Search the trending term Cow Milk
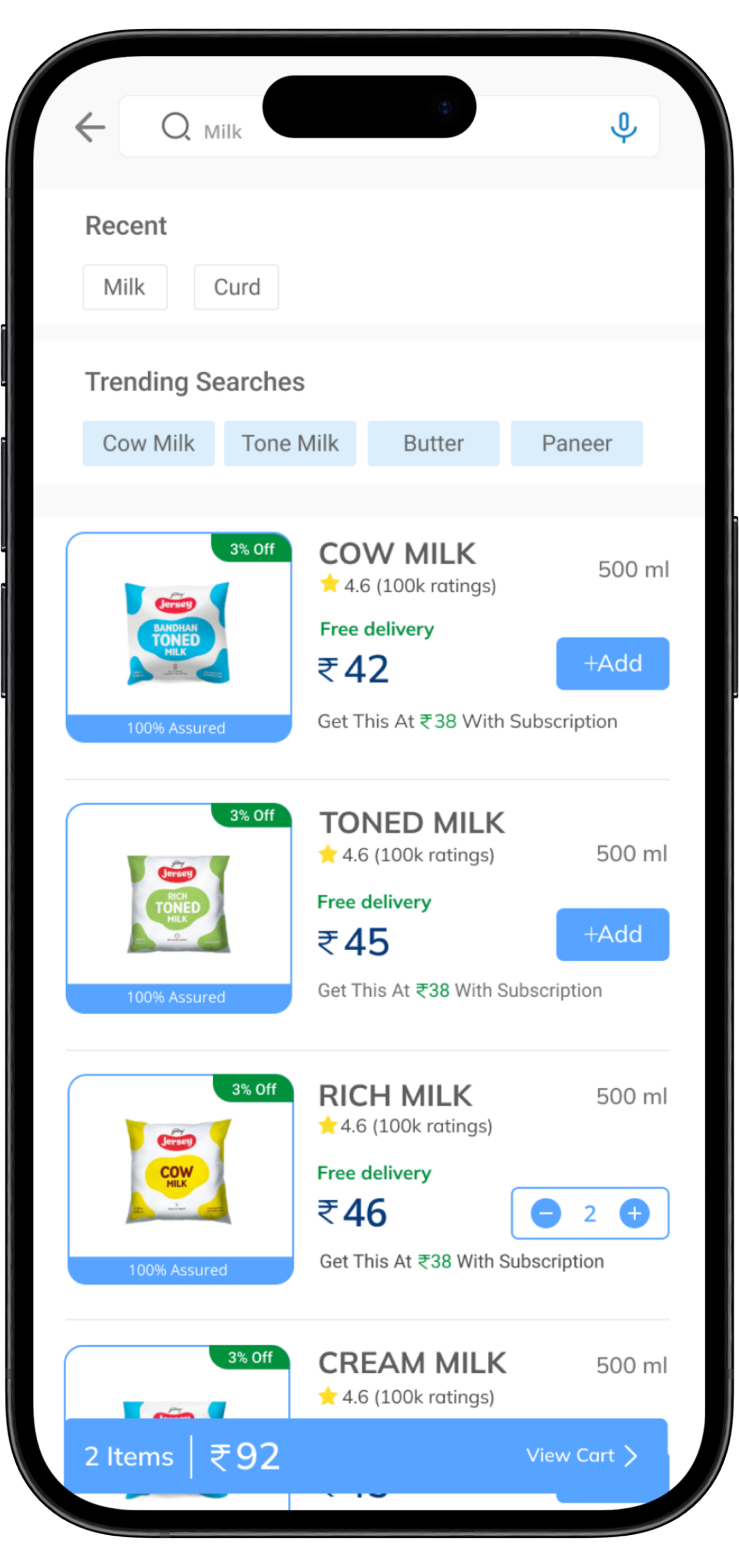Viewport: 739px width, 1568px height. (148, 443)
